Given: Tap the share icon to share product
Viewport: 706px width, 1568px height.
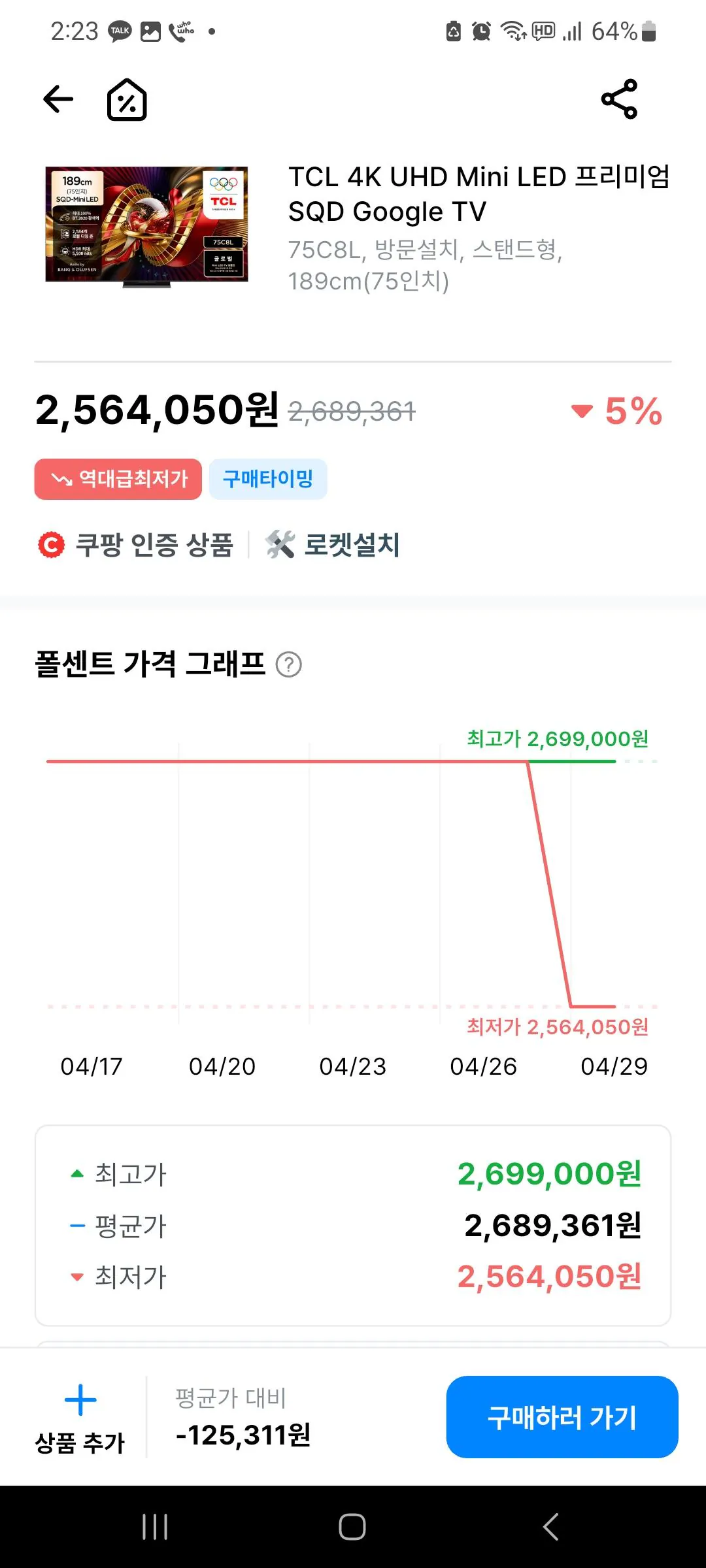Looking at the screenshot, I should (620, 100).
